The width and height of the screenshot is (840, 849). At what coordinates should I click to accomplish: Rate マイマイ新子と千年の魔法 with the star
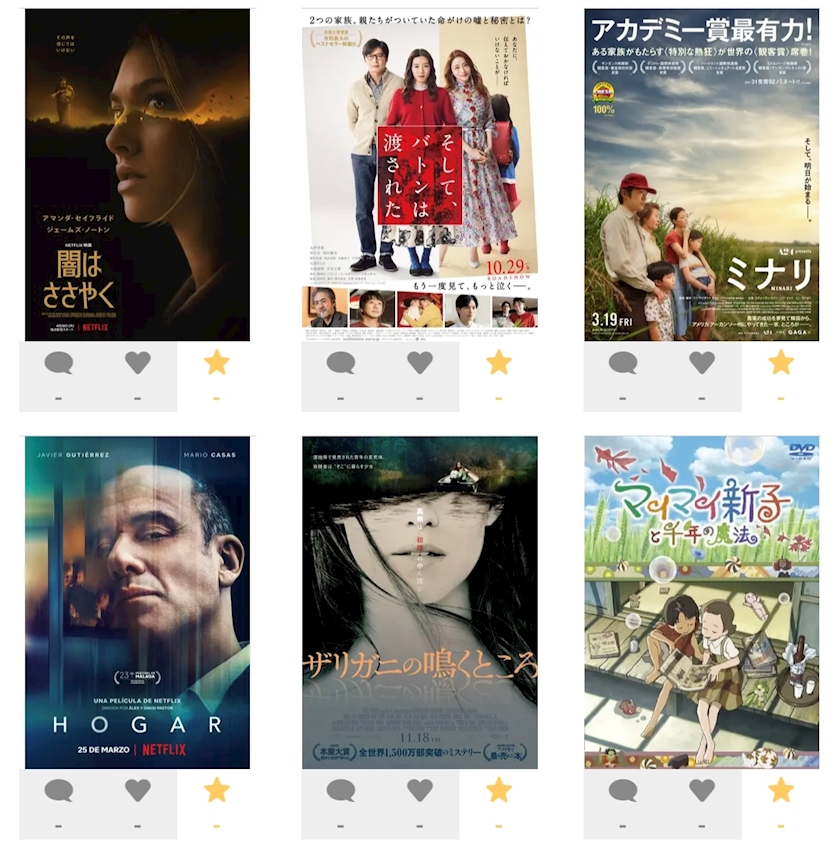tap(781, 791)
